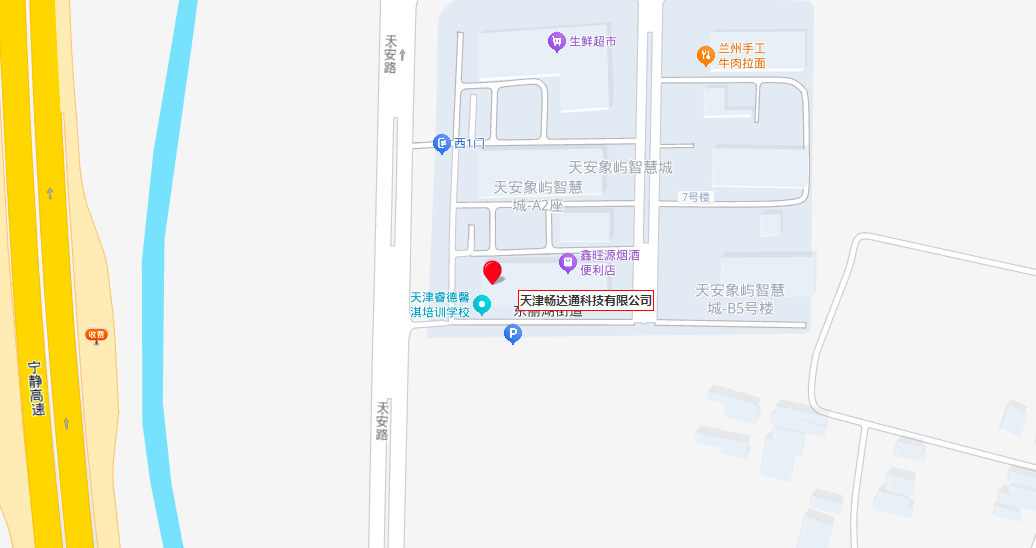Tap the blue parking marker
The width and height of the screenshot is (1036, 548).
tap(513, 335)
